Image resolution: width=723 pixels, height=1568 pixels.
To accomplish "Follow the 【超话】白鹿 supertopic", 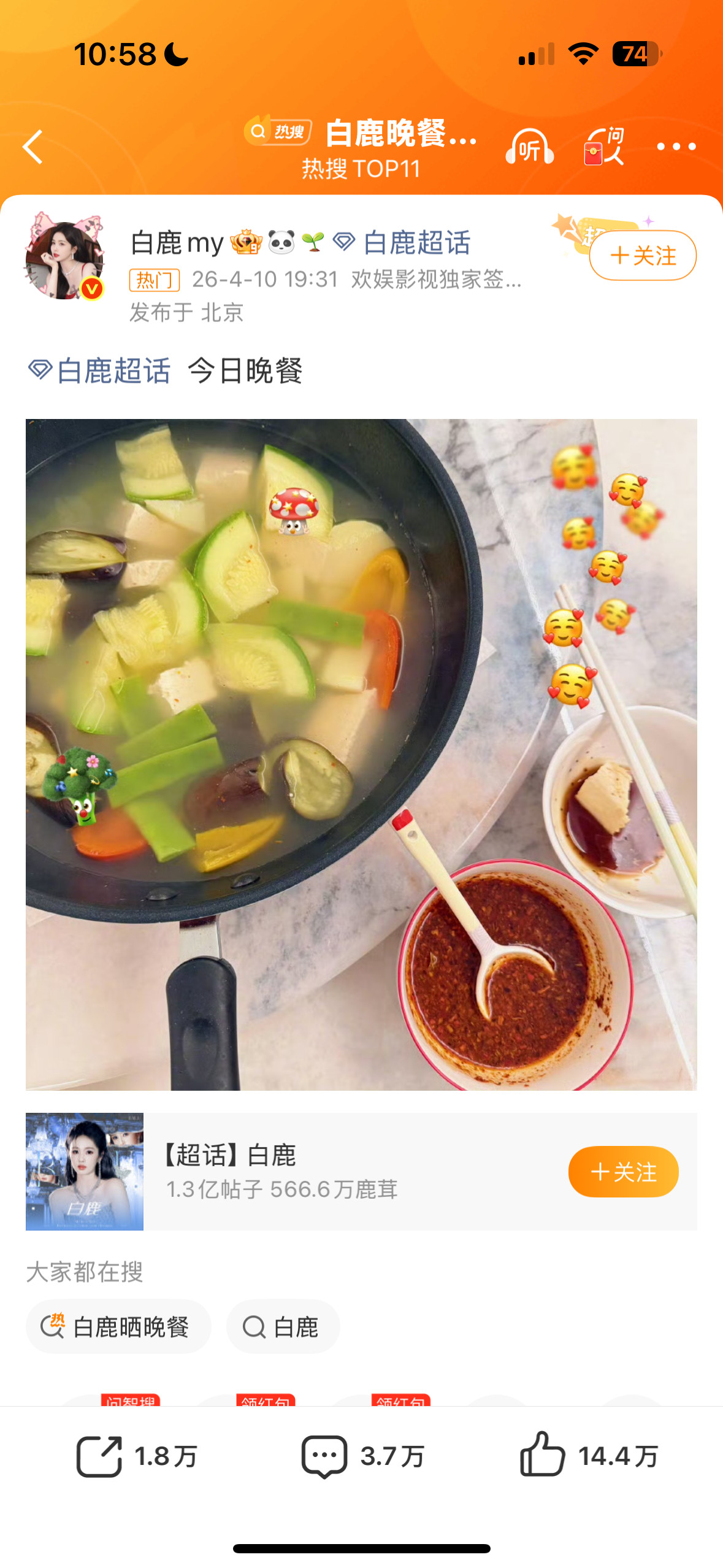I will pos(622,1172).
